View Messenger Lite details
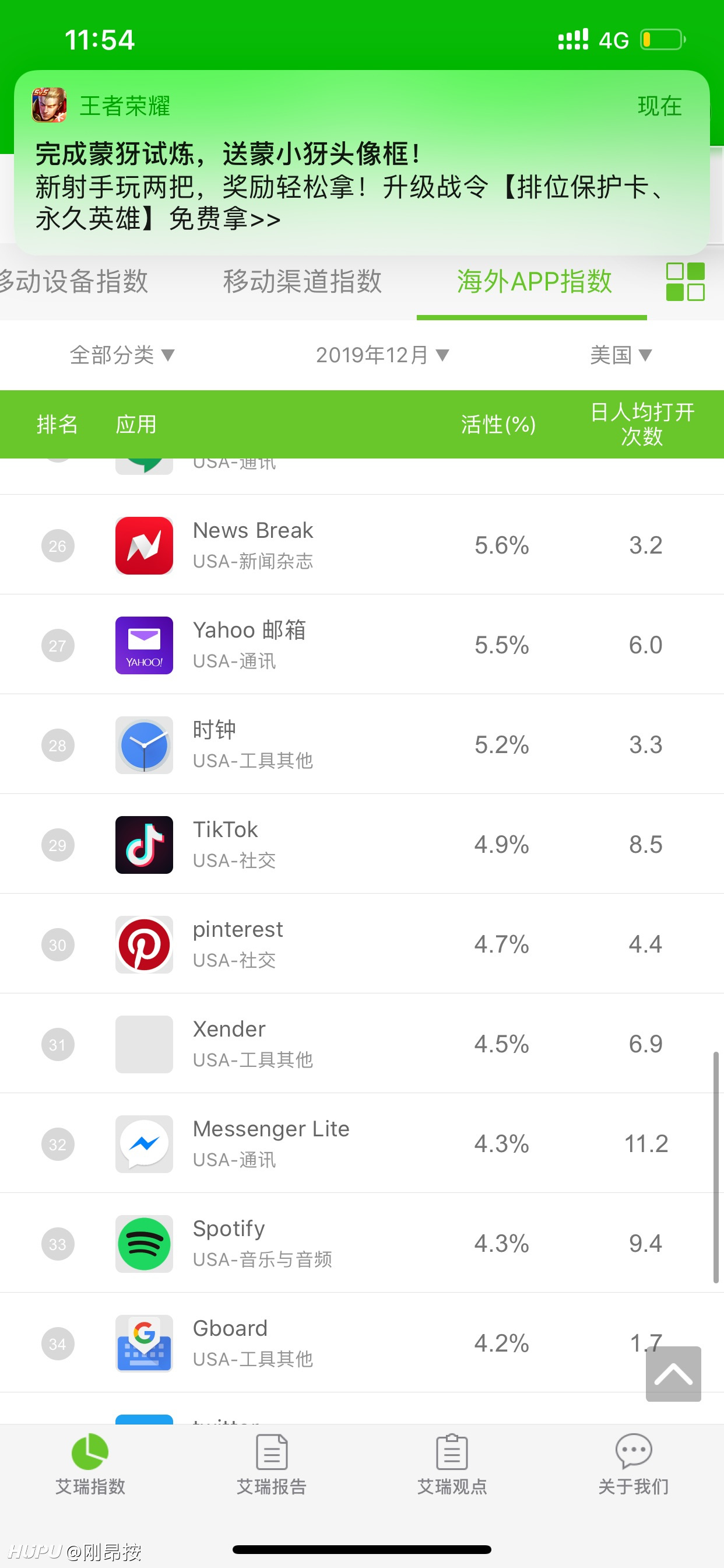Viewport: 724px width, 1568px height. 362,1144
